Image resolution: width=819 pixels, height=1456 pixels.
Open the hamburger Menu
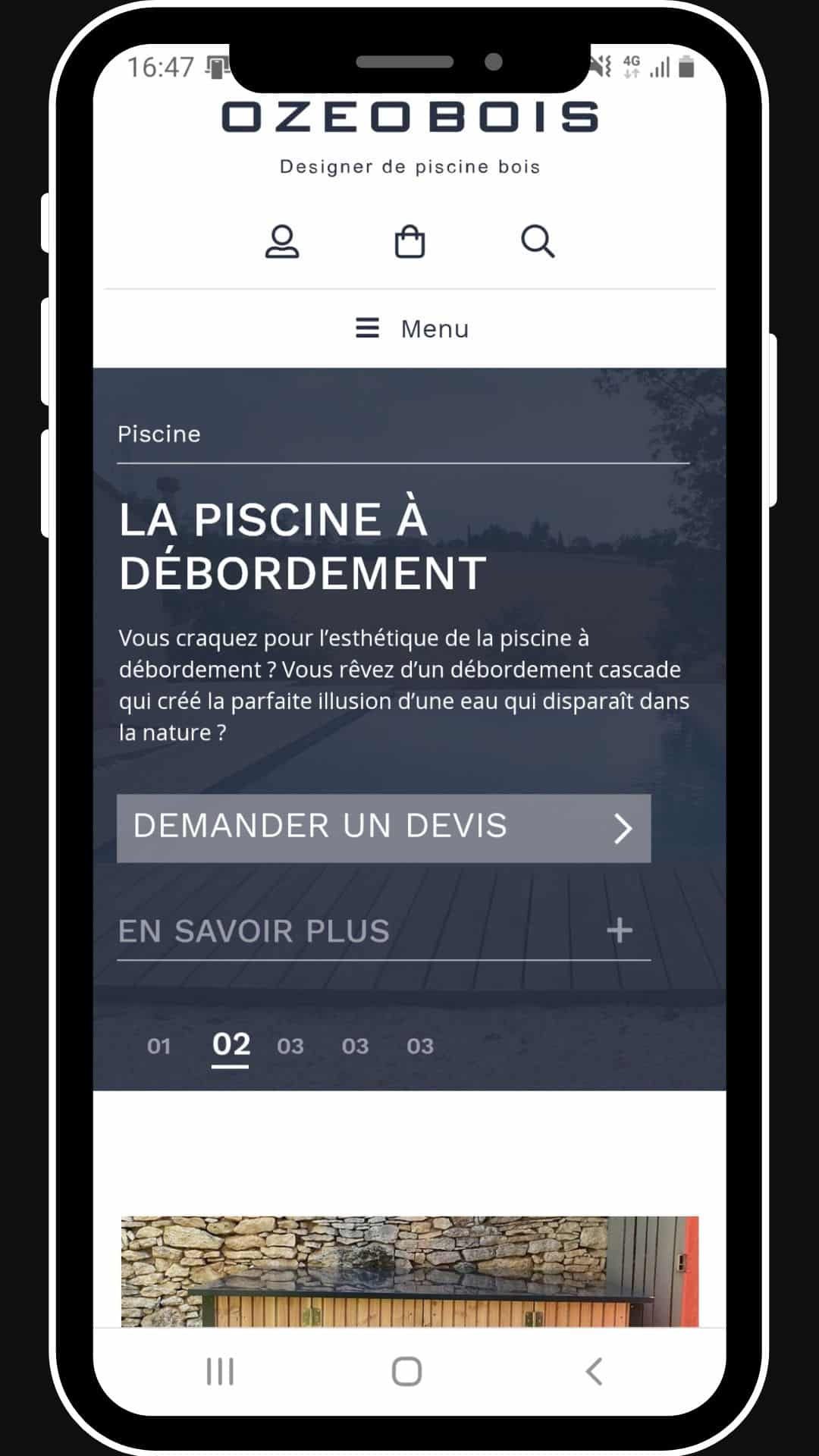[412, 328]
